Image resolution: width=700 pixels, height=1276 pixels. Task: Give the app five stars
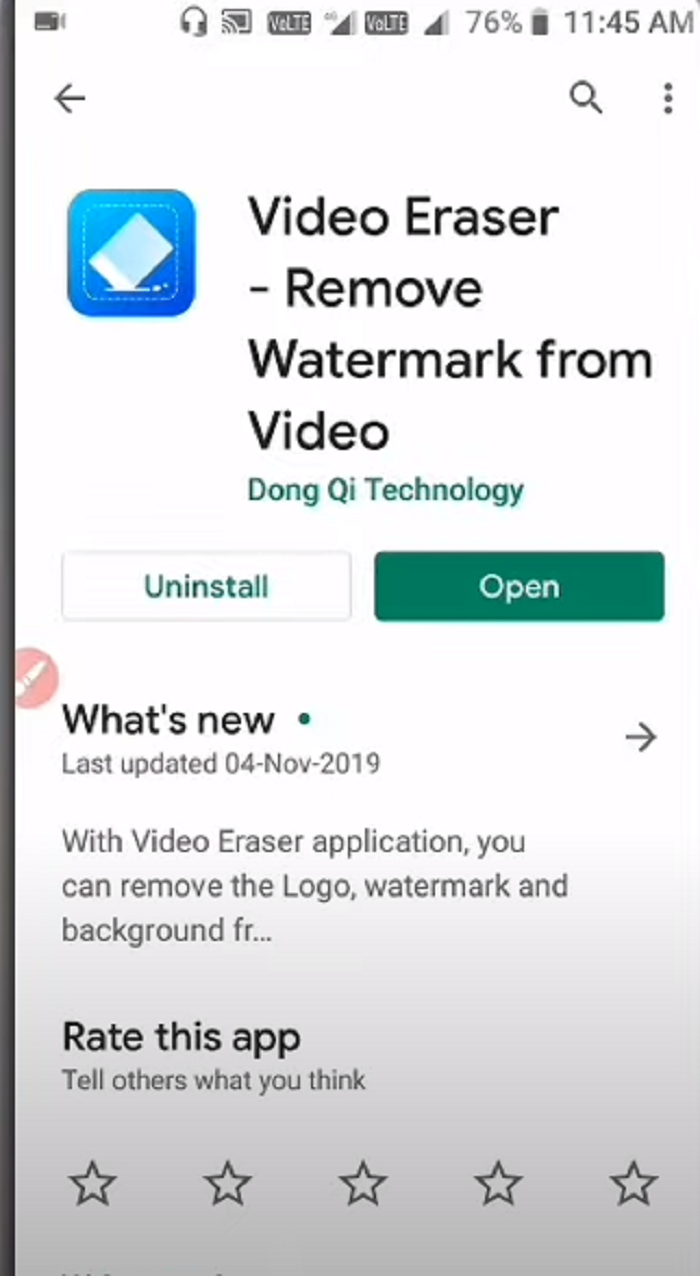coord(634,1184)
